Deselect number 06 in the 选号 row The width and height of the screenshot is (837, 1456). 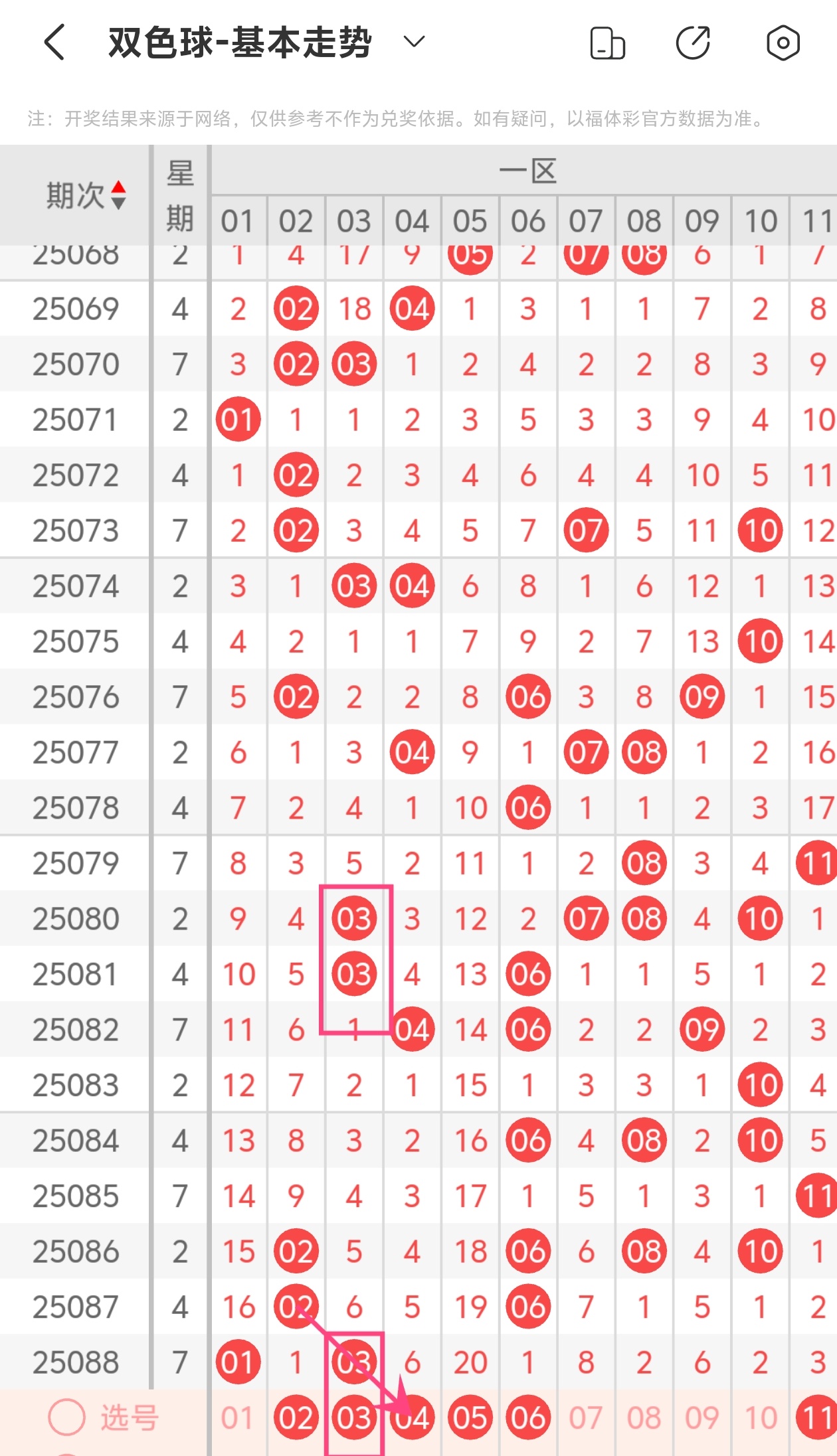[x=528, y=1418]
